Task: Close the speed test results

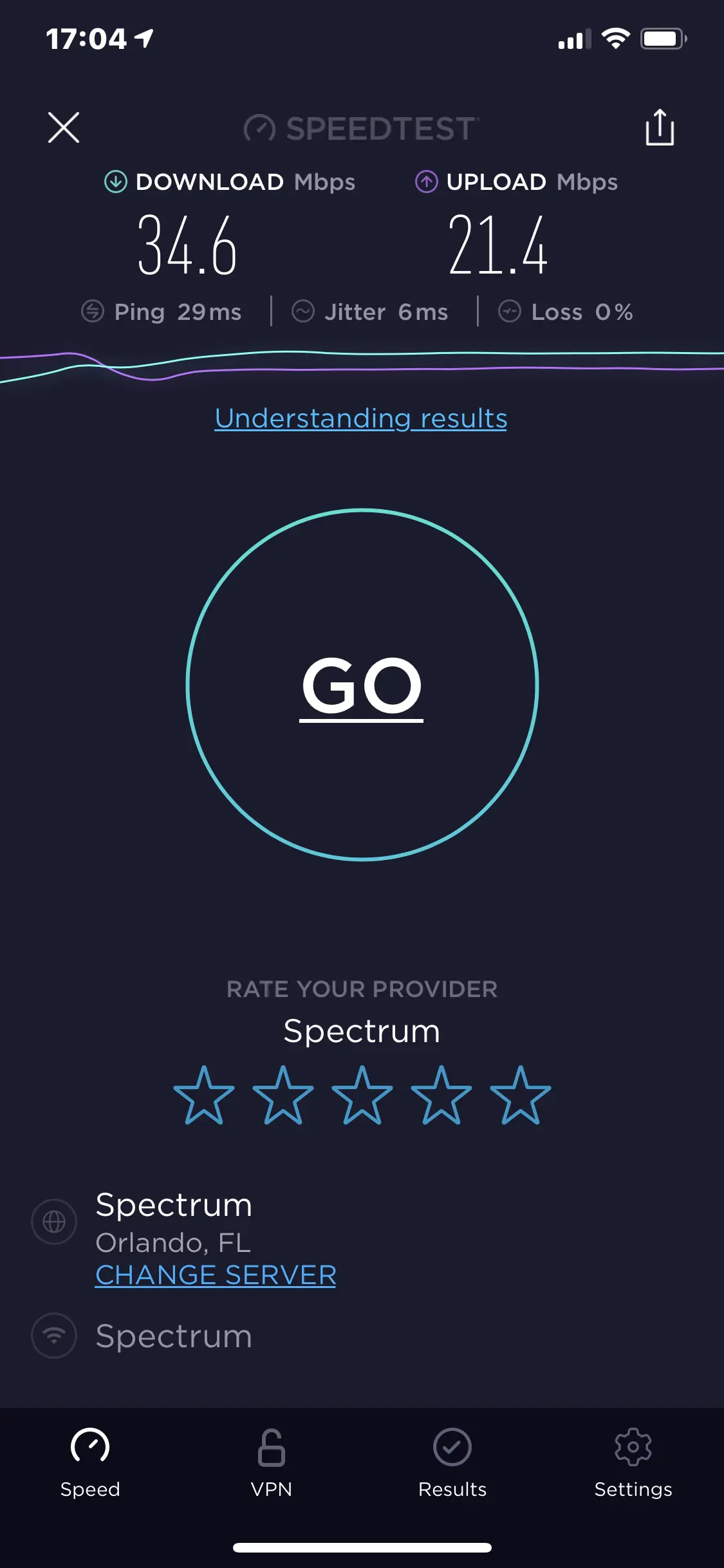Action: [x=64, y=127]
